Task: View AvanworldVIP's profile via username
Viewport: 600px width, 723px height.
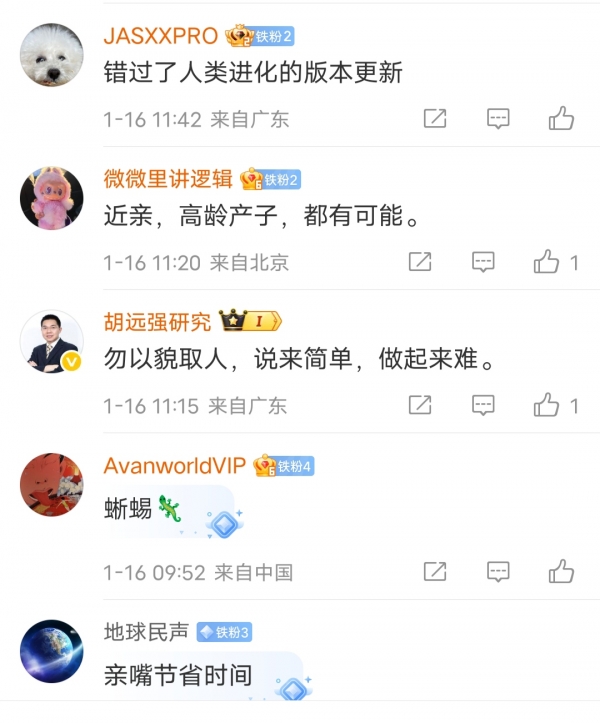Action: pyautogui.click(x=174, y=466)
